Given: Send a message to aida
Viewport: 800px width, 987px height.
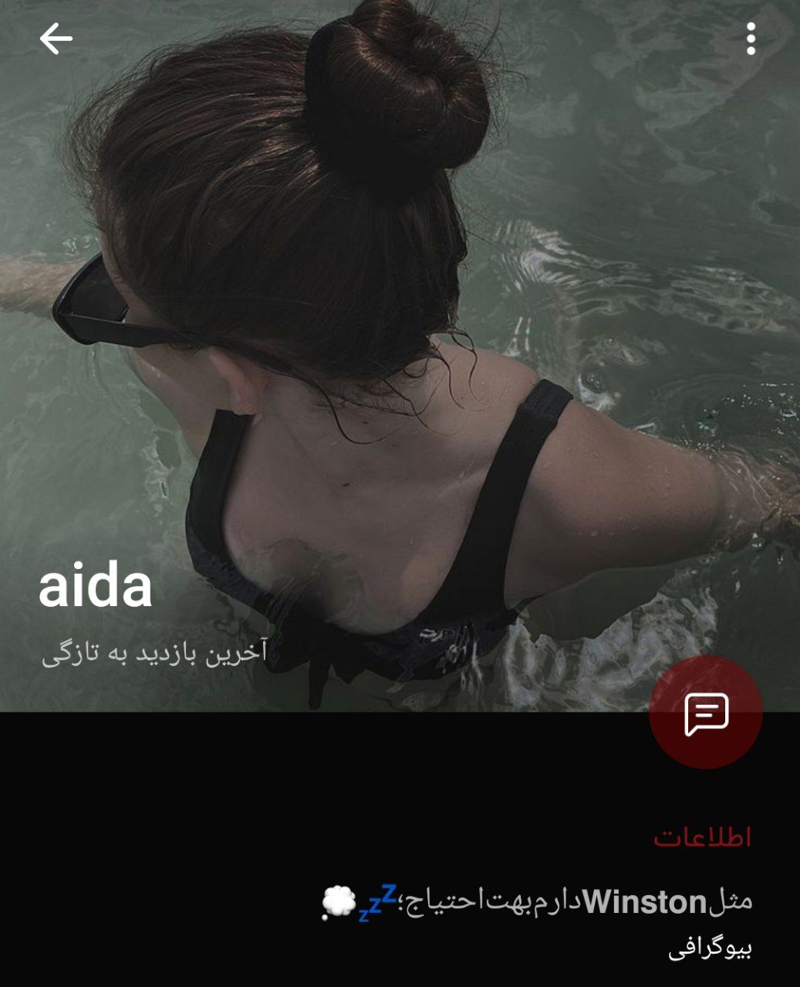Looking at the screenshot, I should click(705, 713).
